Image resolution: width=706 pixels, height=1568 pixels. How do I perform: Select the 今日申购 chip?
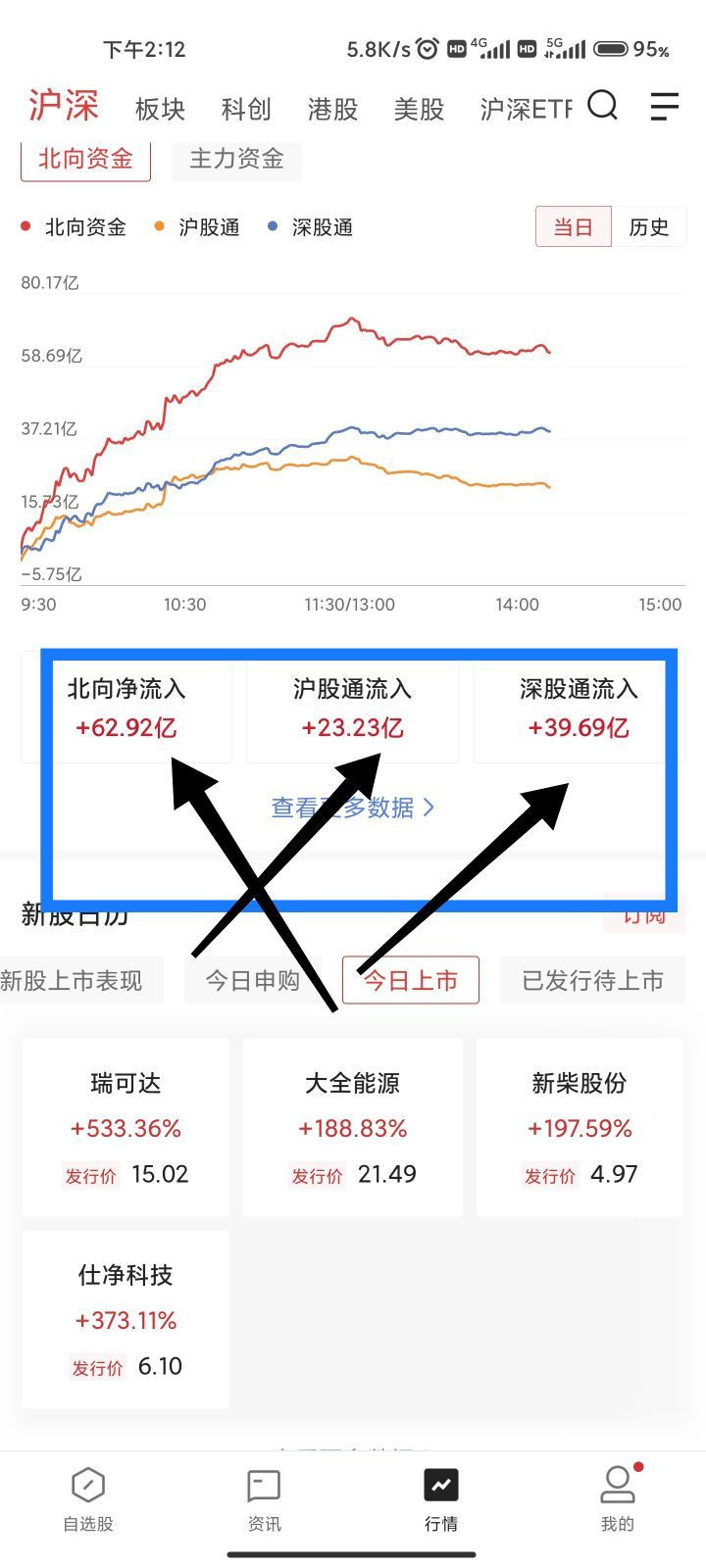(252, 980)
